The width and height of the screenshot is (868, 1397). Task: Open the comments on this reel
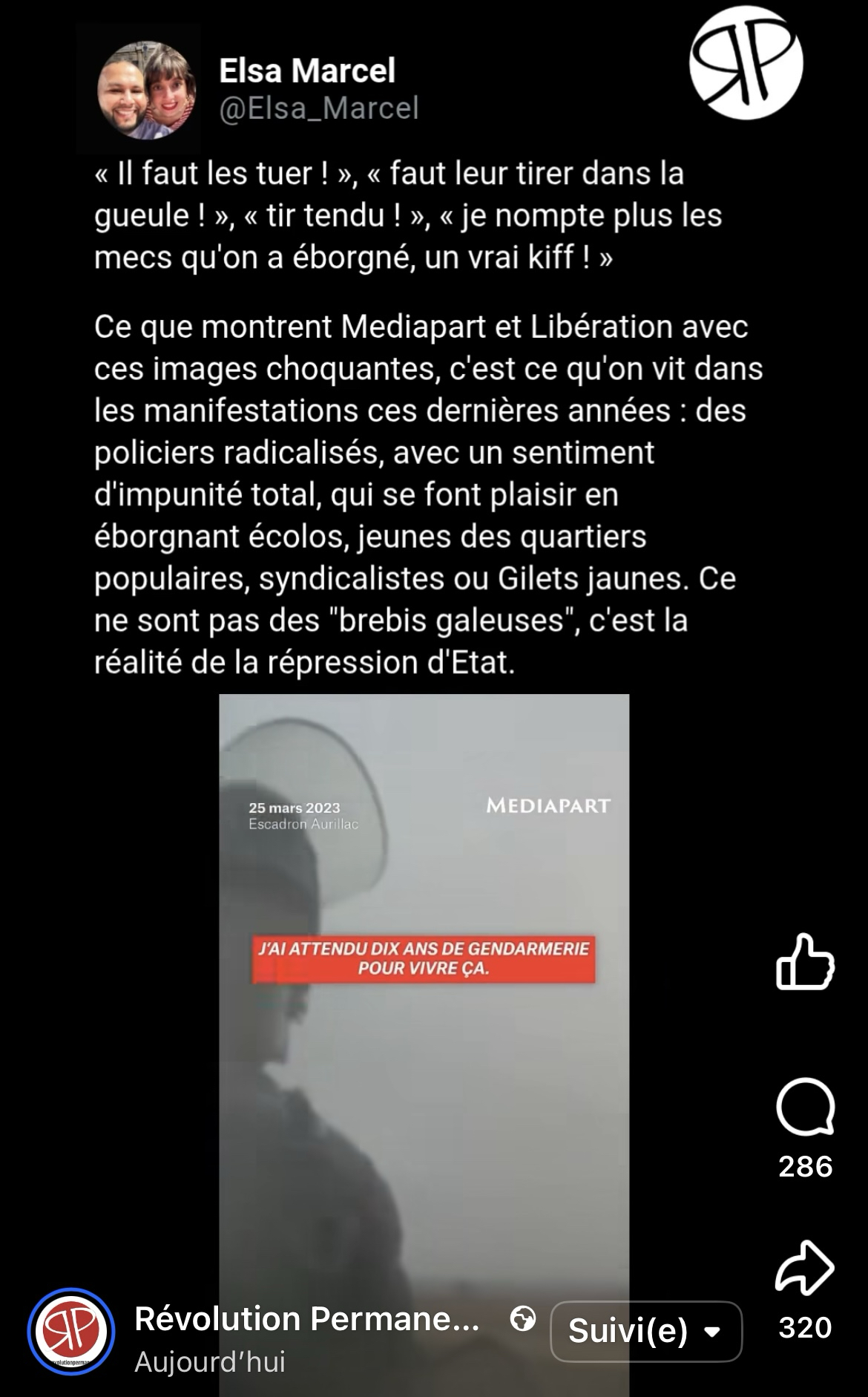coord(805,1108)
